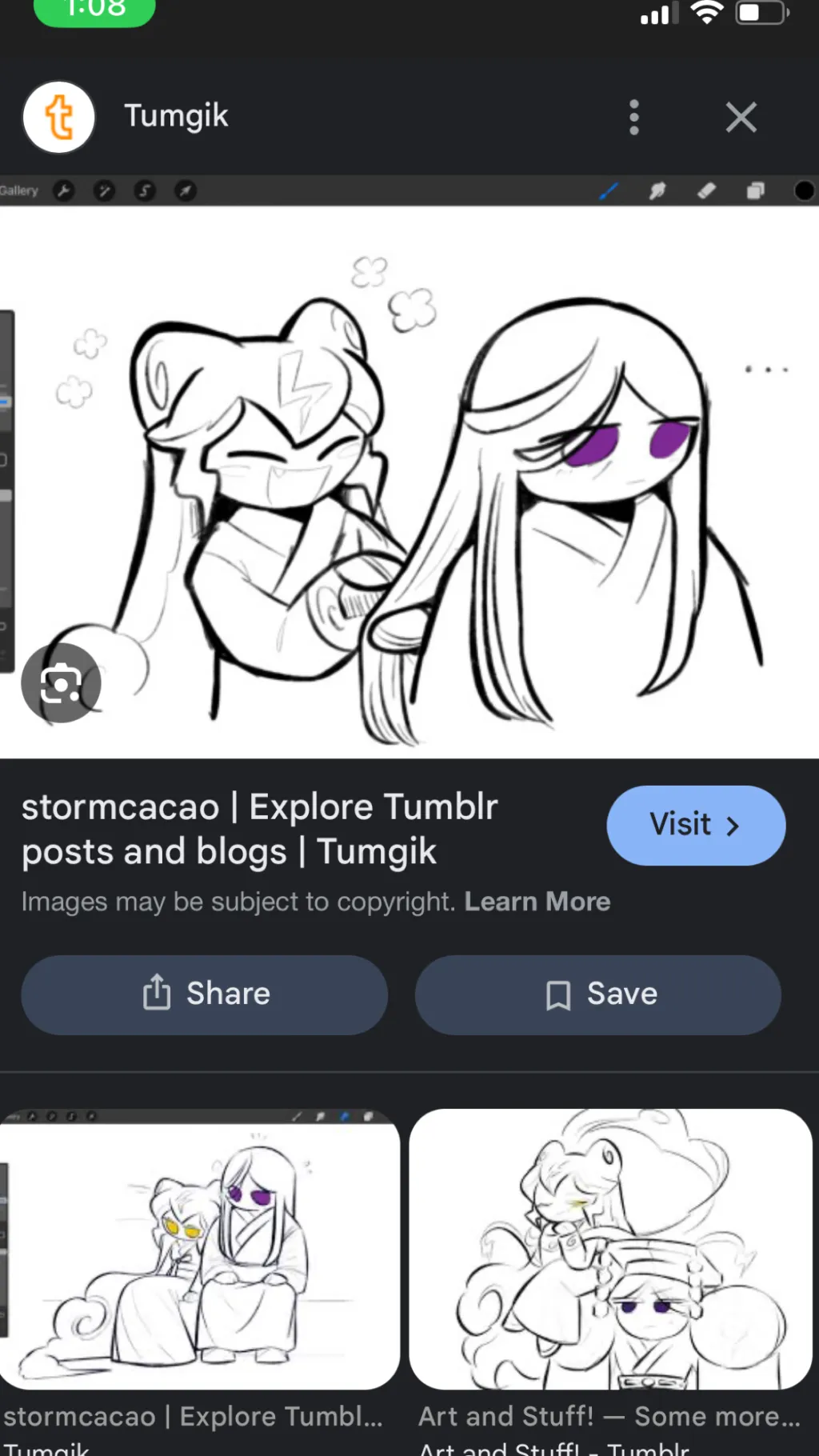Share this image
Image resolution: width=819 pixels, height=1456 pixels.
(x=205, y=994)
